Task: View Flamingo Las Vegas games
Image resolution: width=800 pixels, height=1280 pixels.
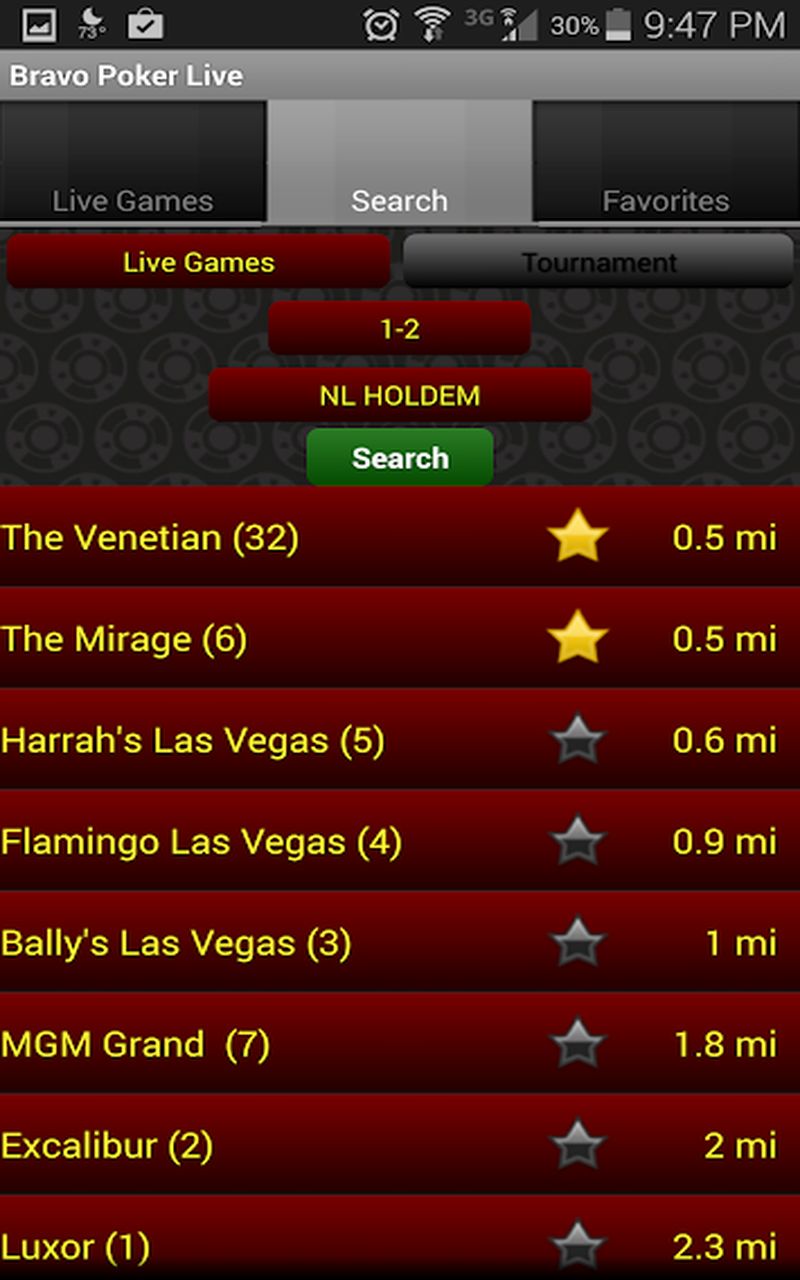Action: (200, 842)
